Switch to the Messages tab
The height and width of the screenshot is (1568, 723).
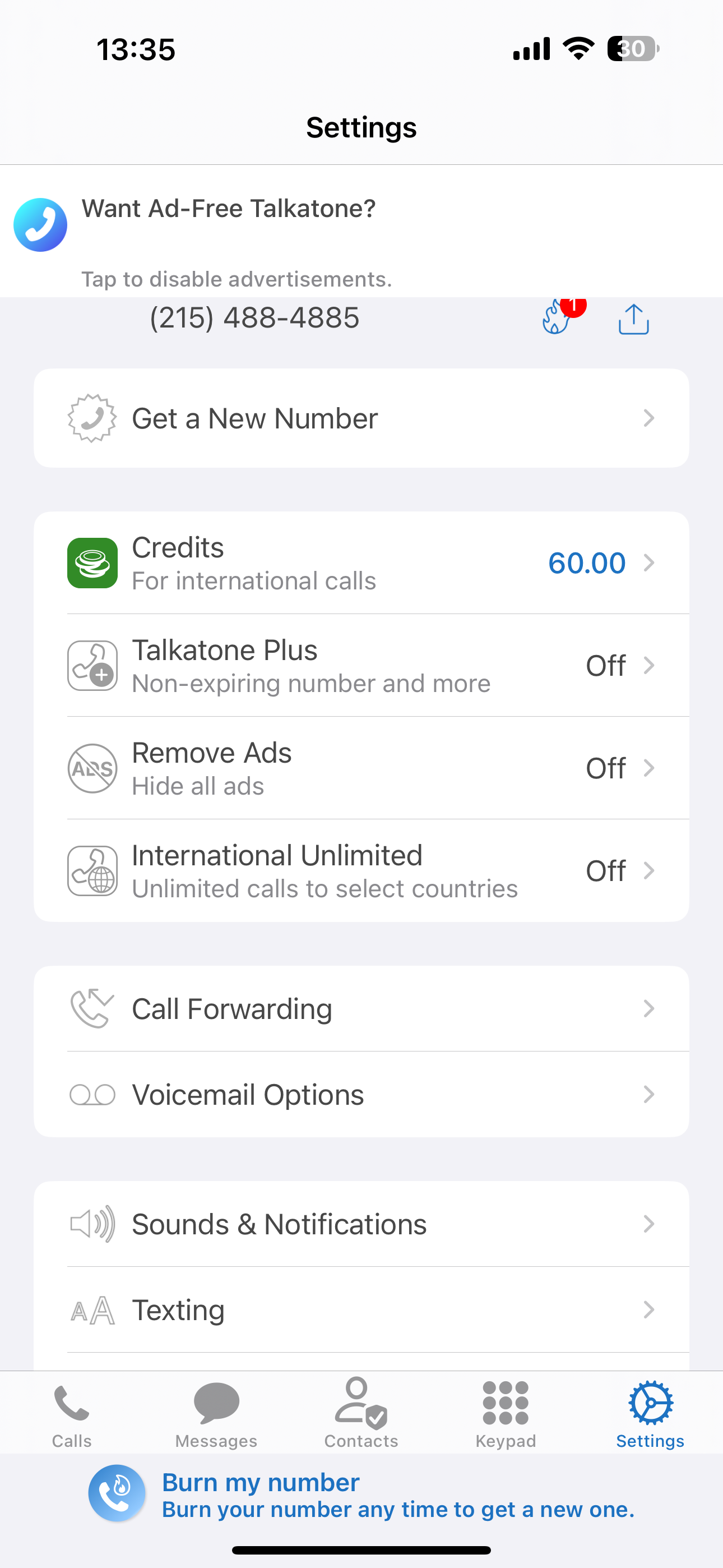pos(216,1413)
